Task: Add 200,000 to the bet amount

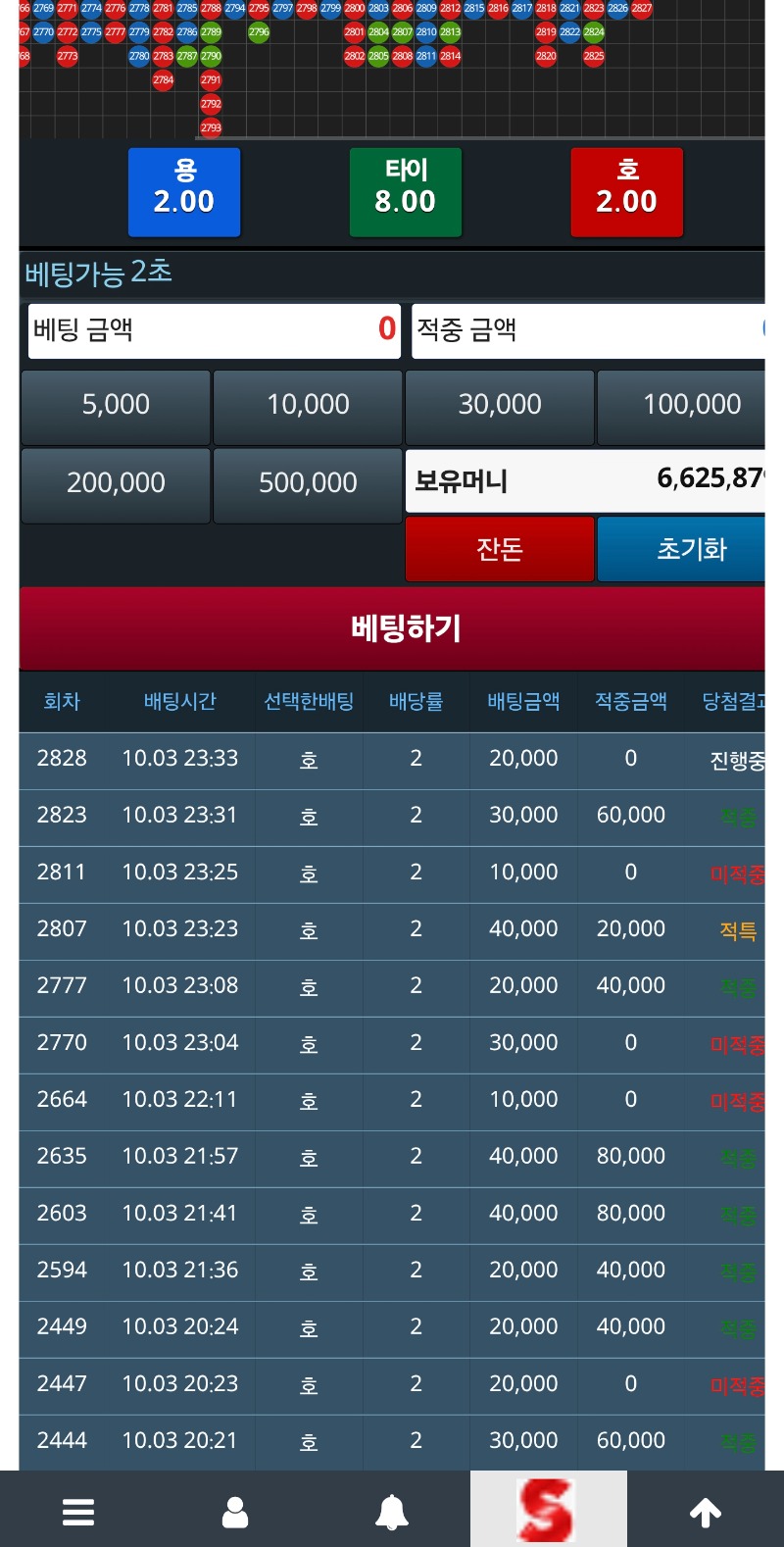Action: (116, 483)
